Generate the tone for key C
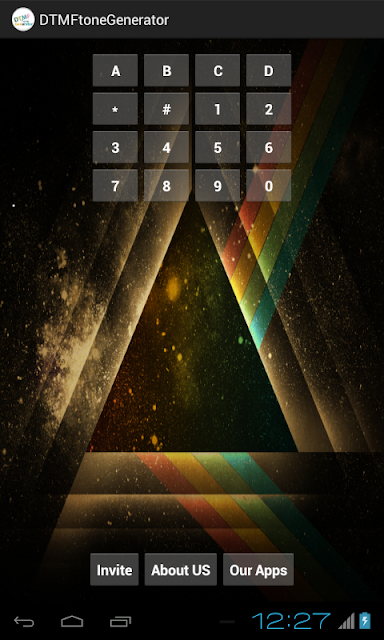This screenshot has width=384, height=640. click(218, 70)
